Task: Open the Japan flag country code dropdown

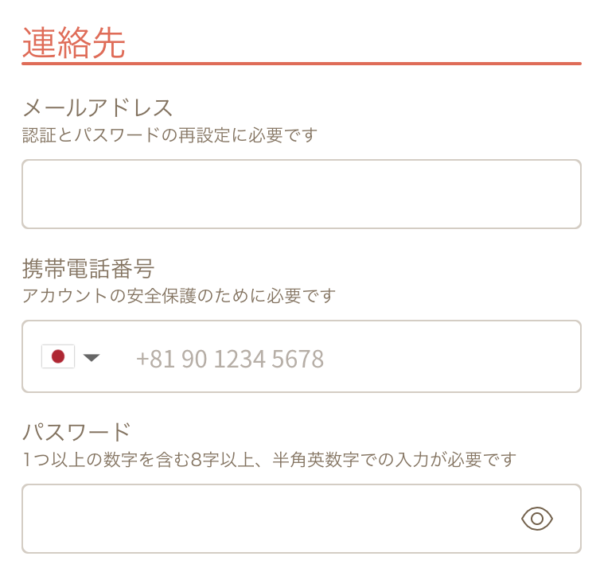Action: pyautogui.click(x=71, y=357)
